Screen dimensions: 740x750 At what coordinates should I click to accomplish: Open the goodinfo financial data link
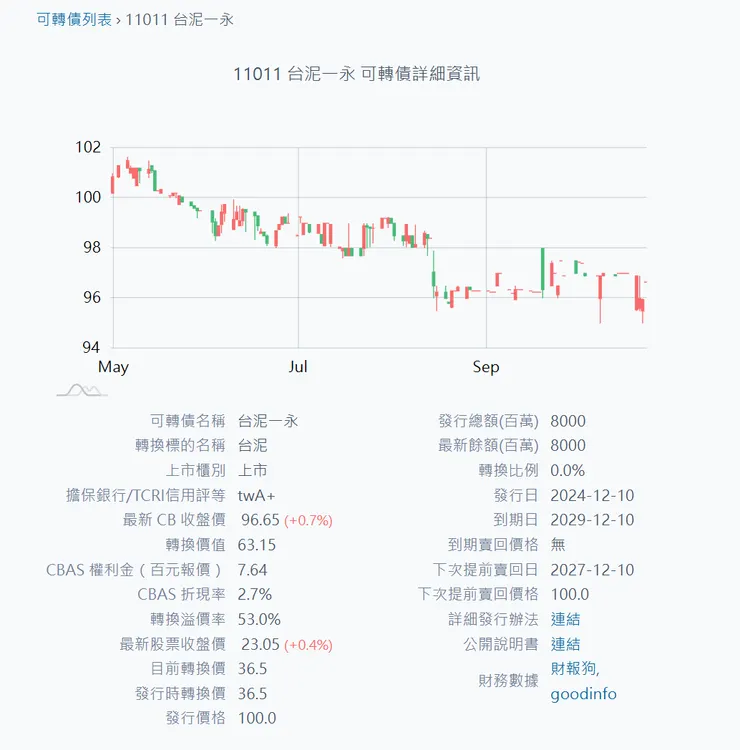[x=584, y=694]
